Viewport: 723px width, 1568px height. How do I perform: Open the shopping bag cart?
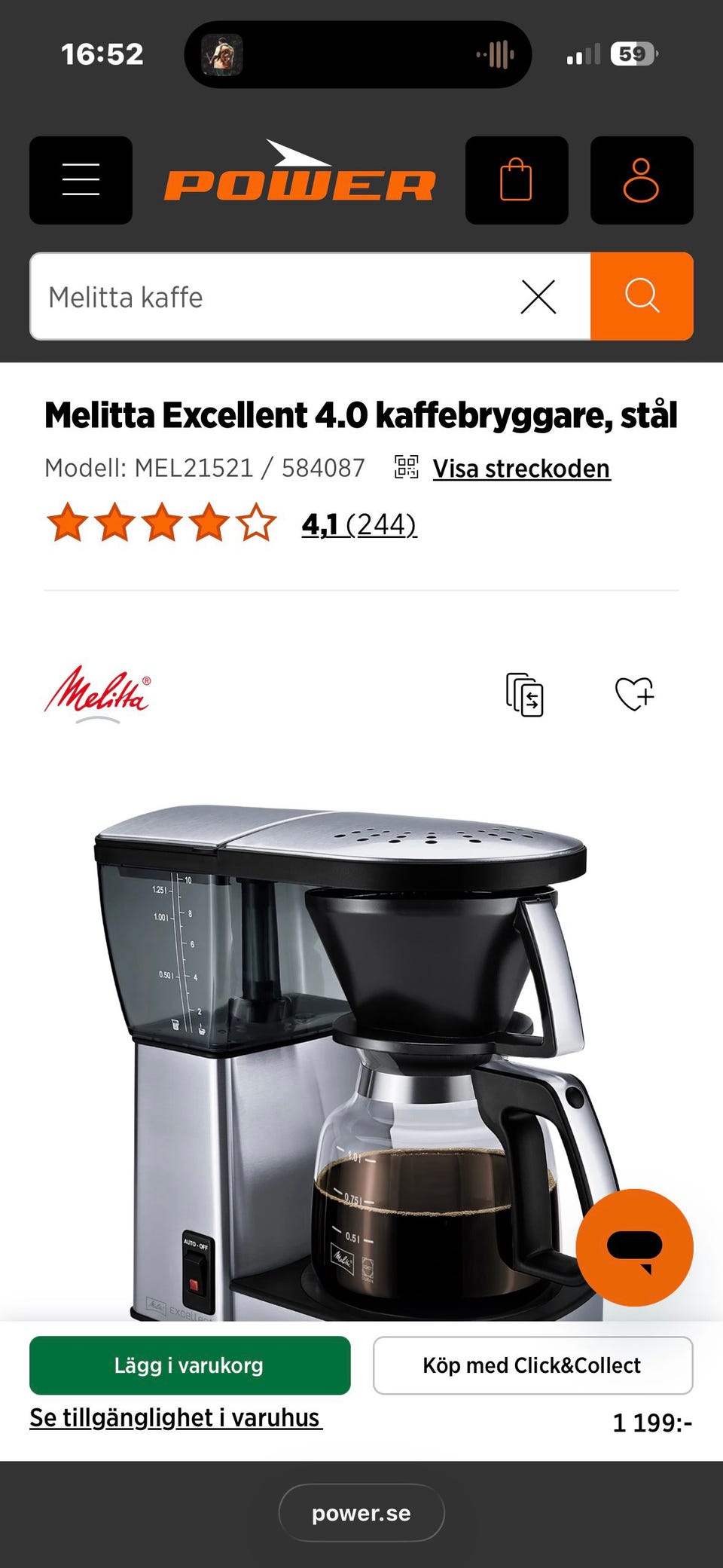(x=517, y=180)
